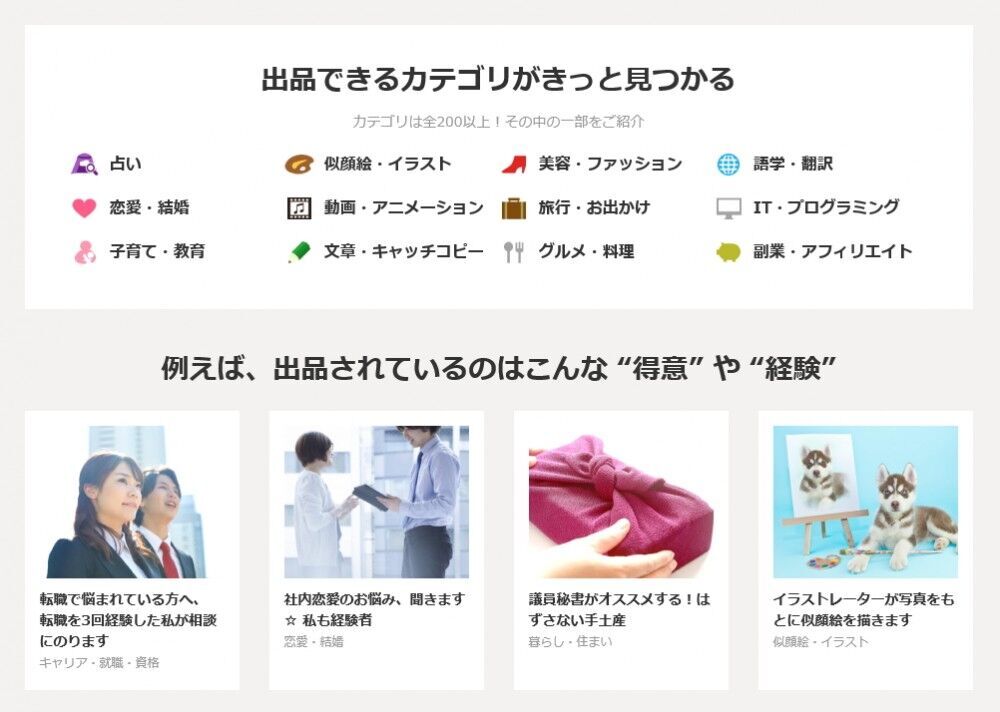Open the 美容・ファッション category

tap(609, 164)
